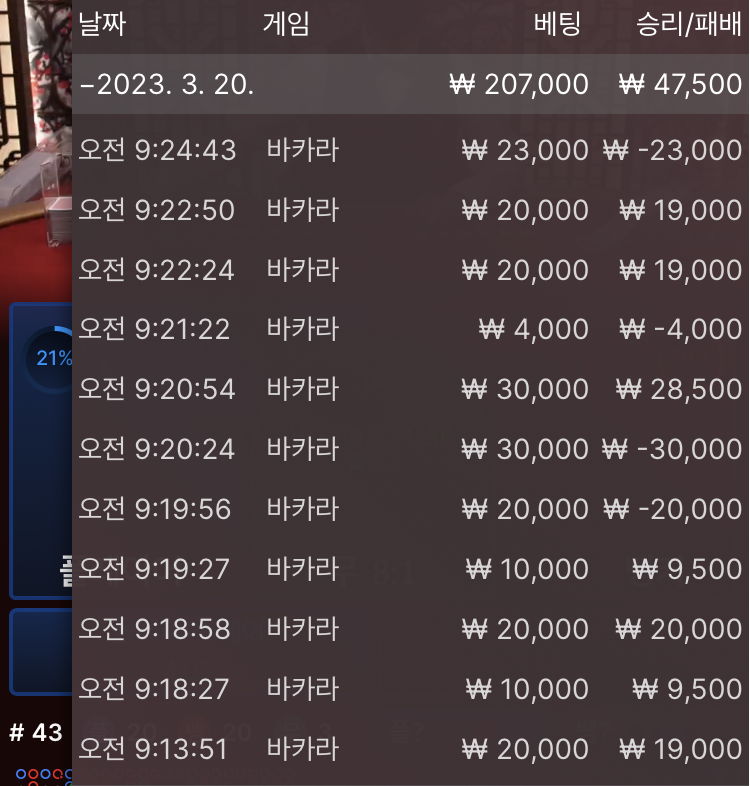Open the 오전 9:13:51 바카라 bet record
The height and width of the screenshot is (786, 750).
point(410,749)
